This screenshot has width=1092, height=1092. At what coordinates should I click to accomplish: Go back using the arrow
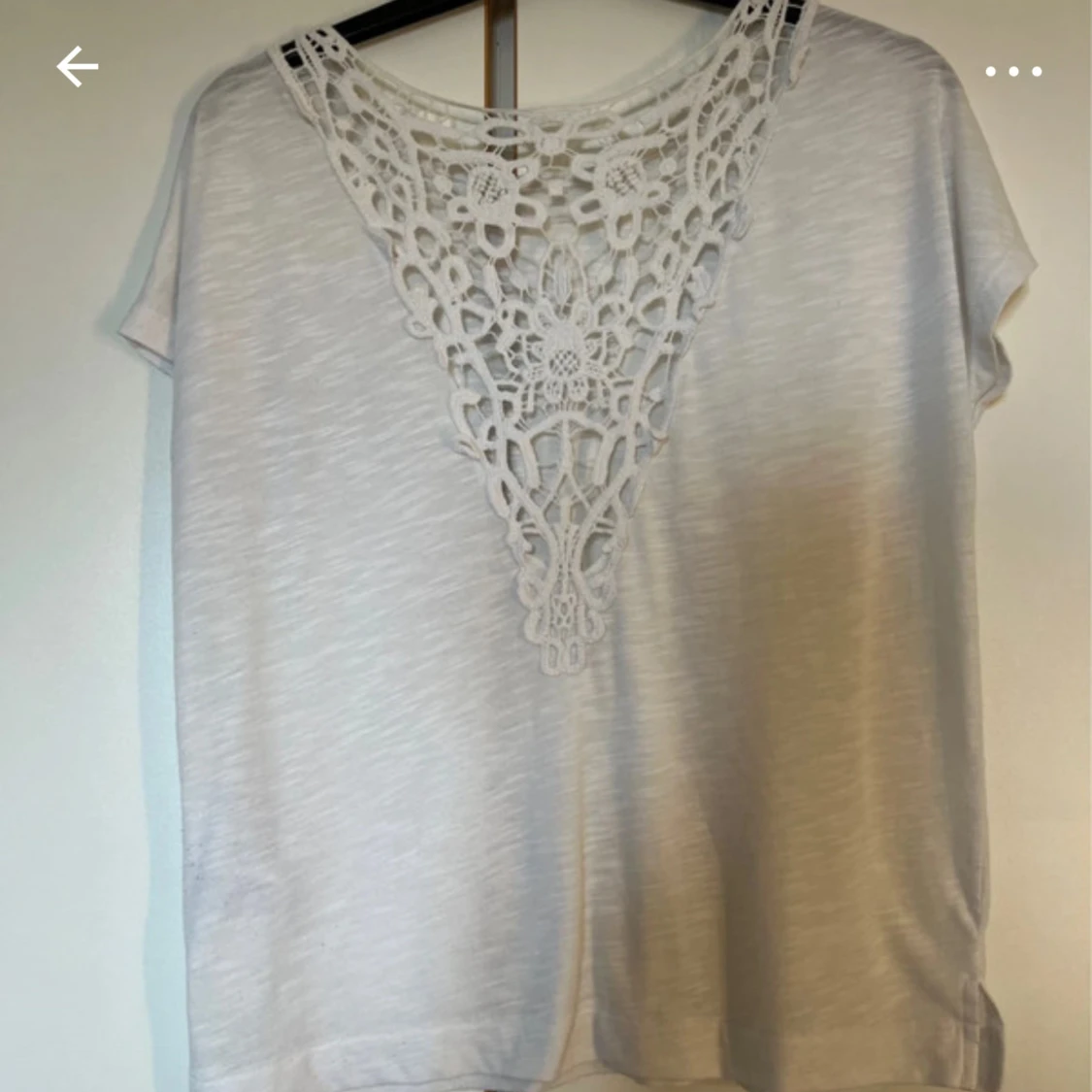(77, 68)
